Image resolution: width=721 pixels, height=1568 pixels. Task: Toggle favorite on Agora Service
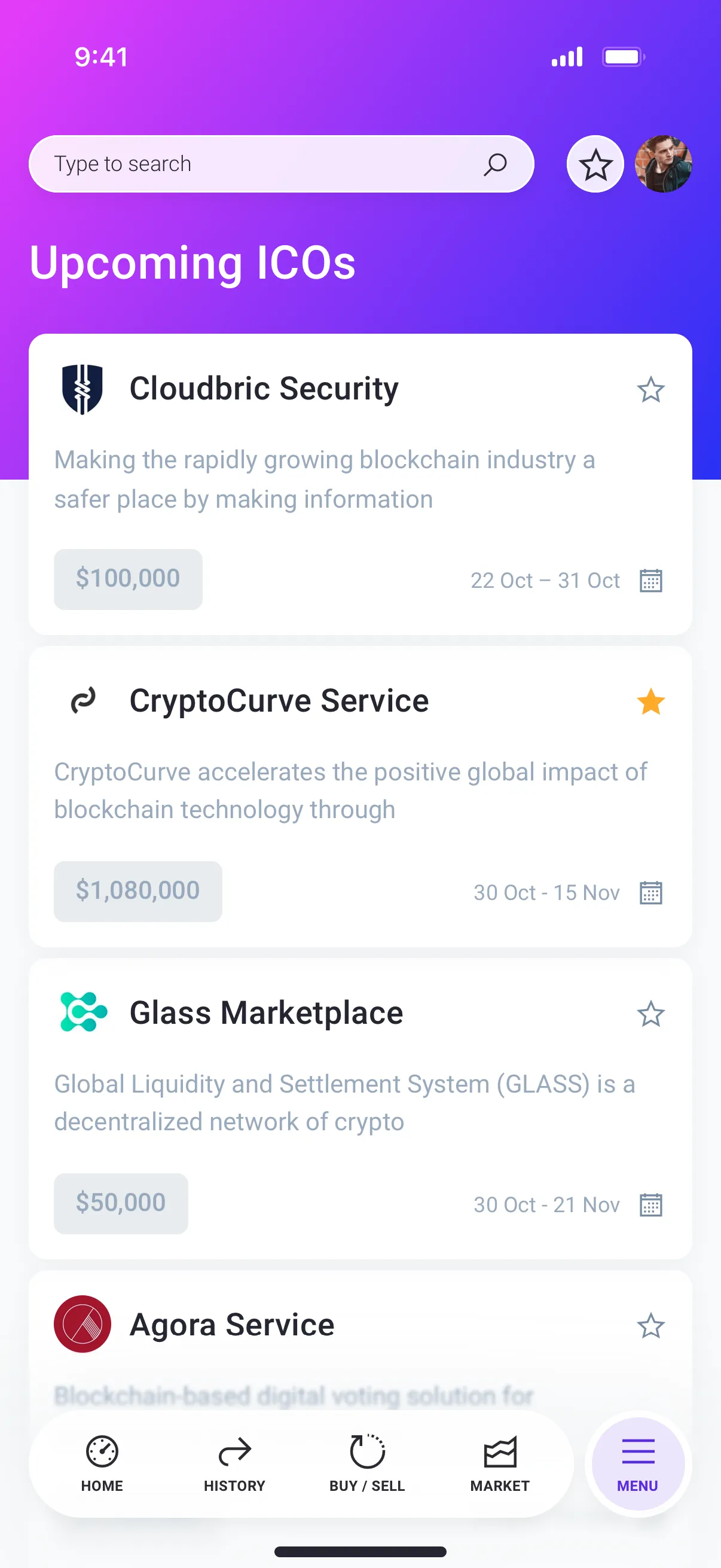(651, 1326)
